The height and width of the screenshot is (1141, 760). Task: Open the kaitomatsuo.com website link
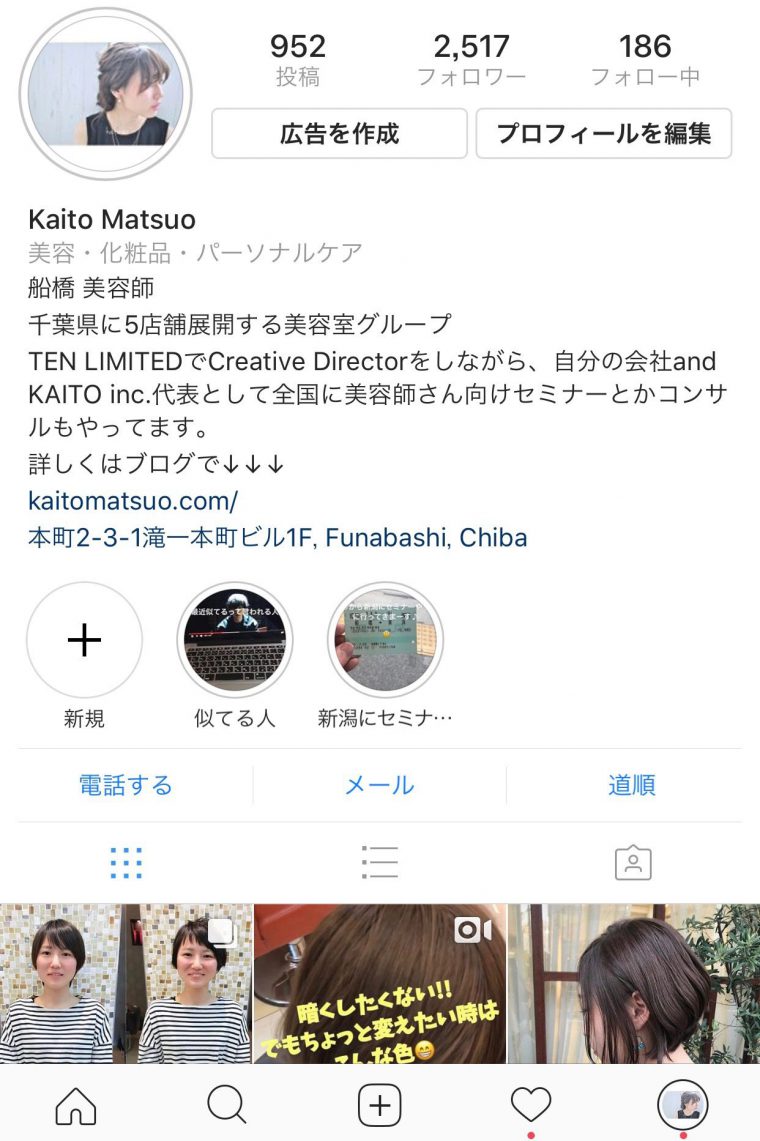[x=133, y=500]
